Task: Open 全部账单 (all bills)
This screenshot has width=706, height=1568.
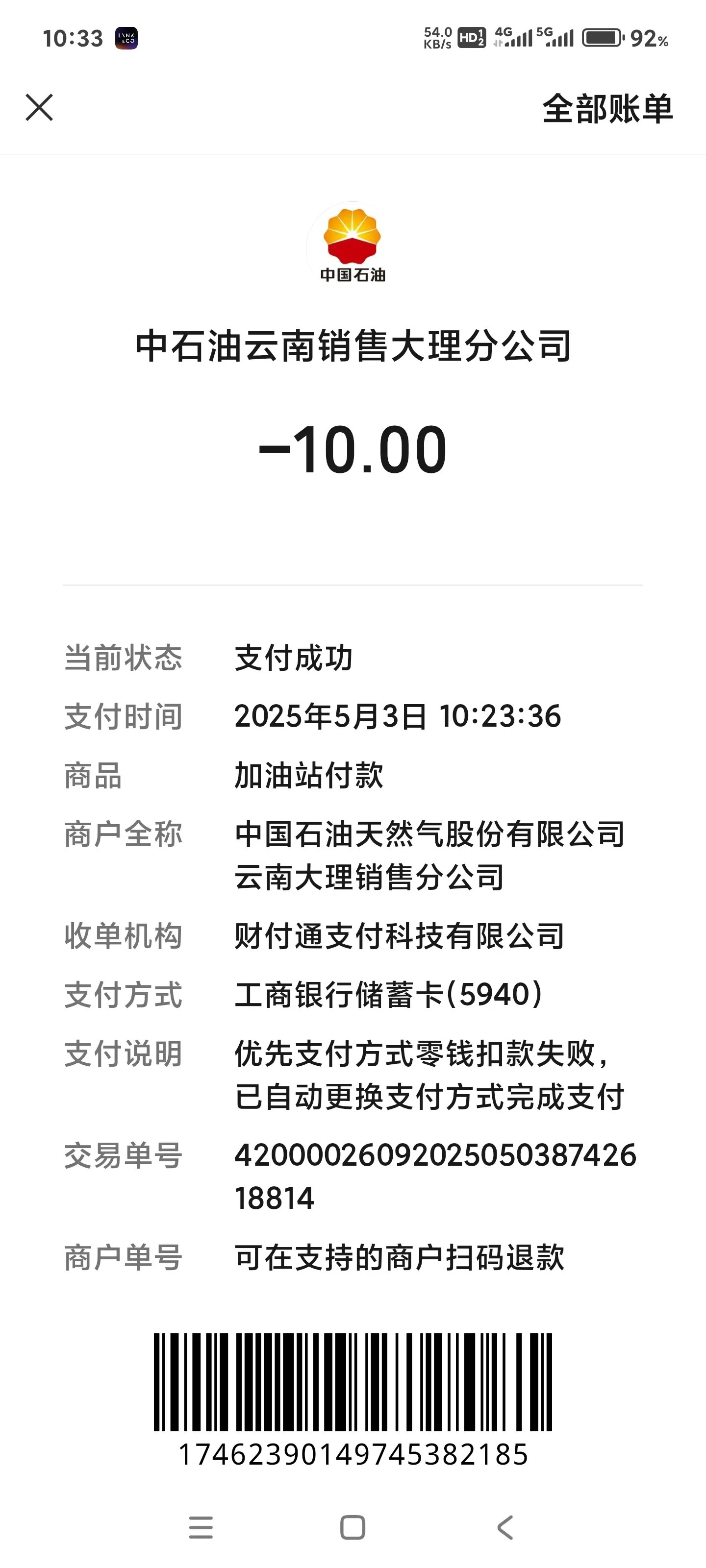Action: [607, 109]
